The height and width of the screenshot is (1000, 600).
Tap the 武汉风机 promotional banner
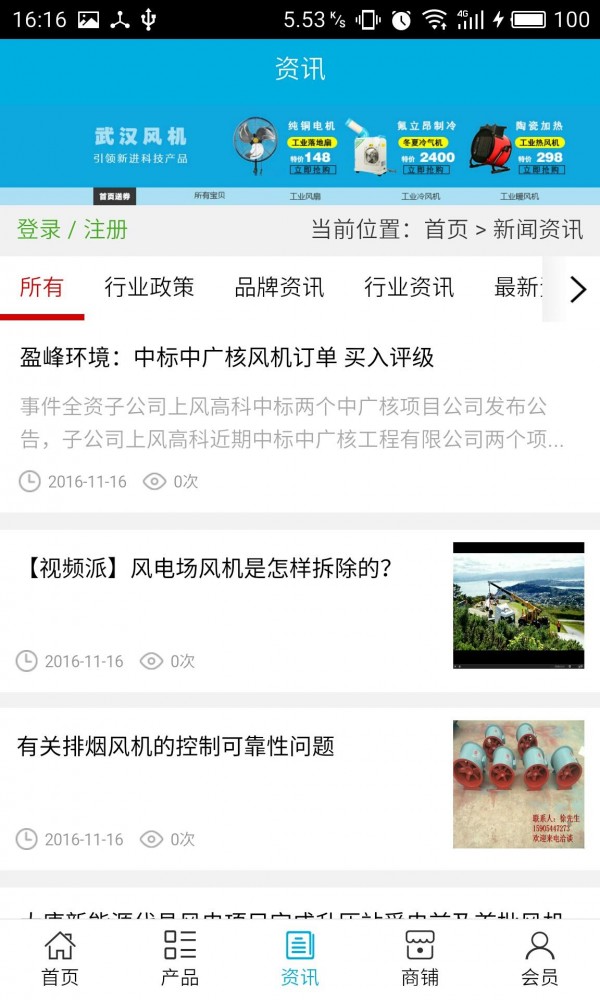click(300, 145)
